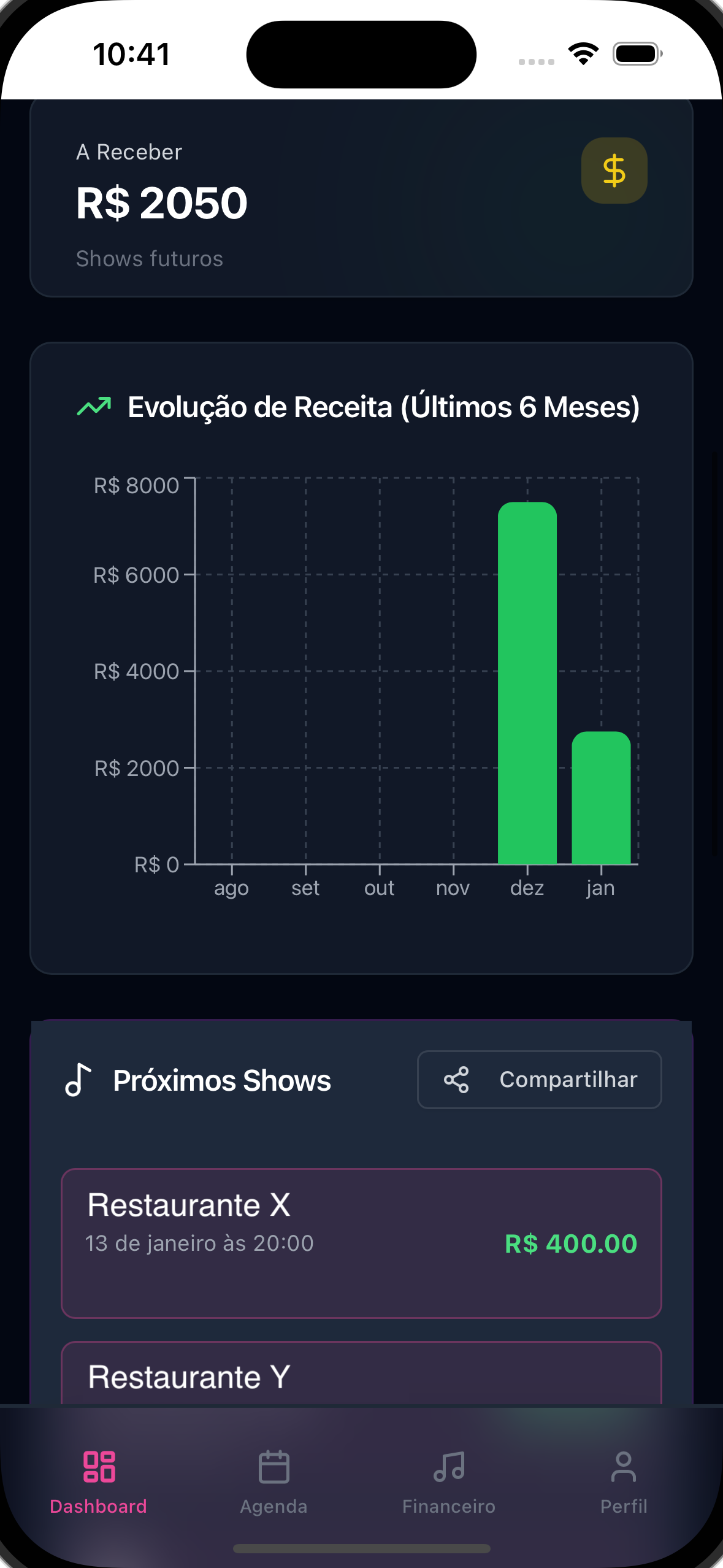Select the Dashboard grid icon in bottom navigation

(99, 1466)
